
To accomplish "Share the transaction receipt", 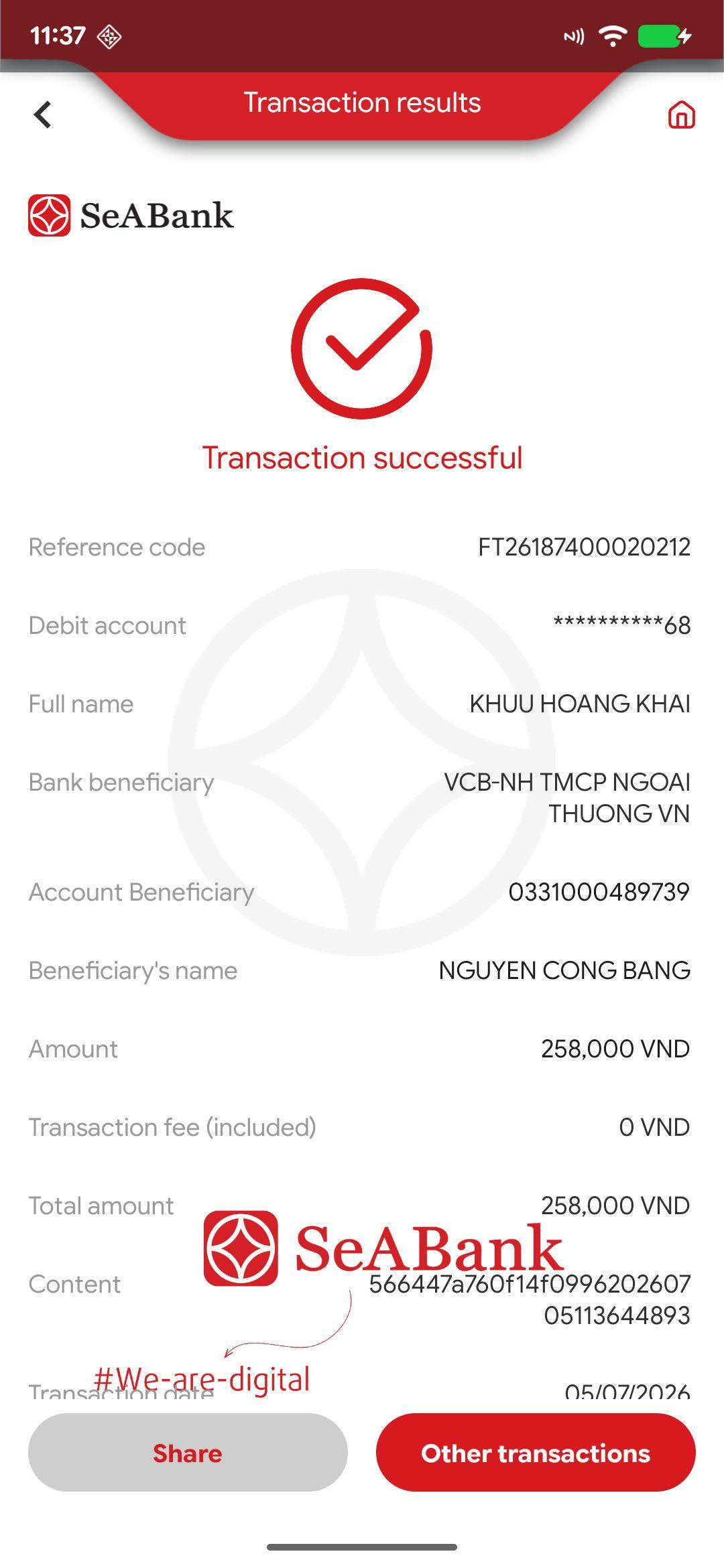I will click(188, 1453).
